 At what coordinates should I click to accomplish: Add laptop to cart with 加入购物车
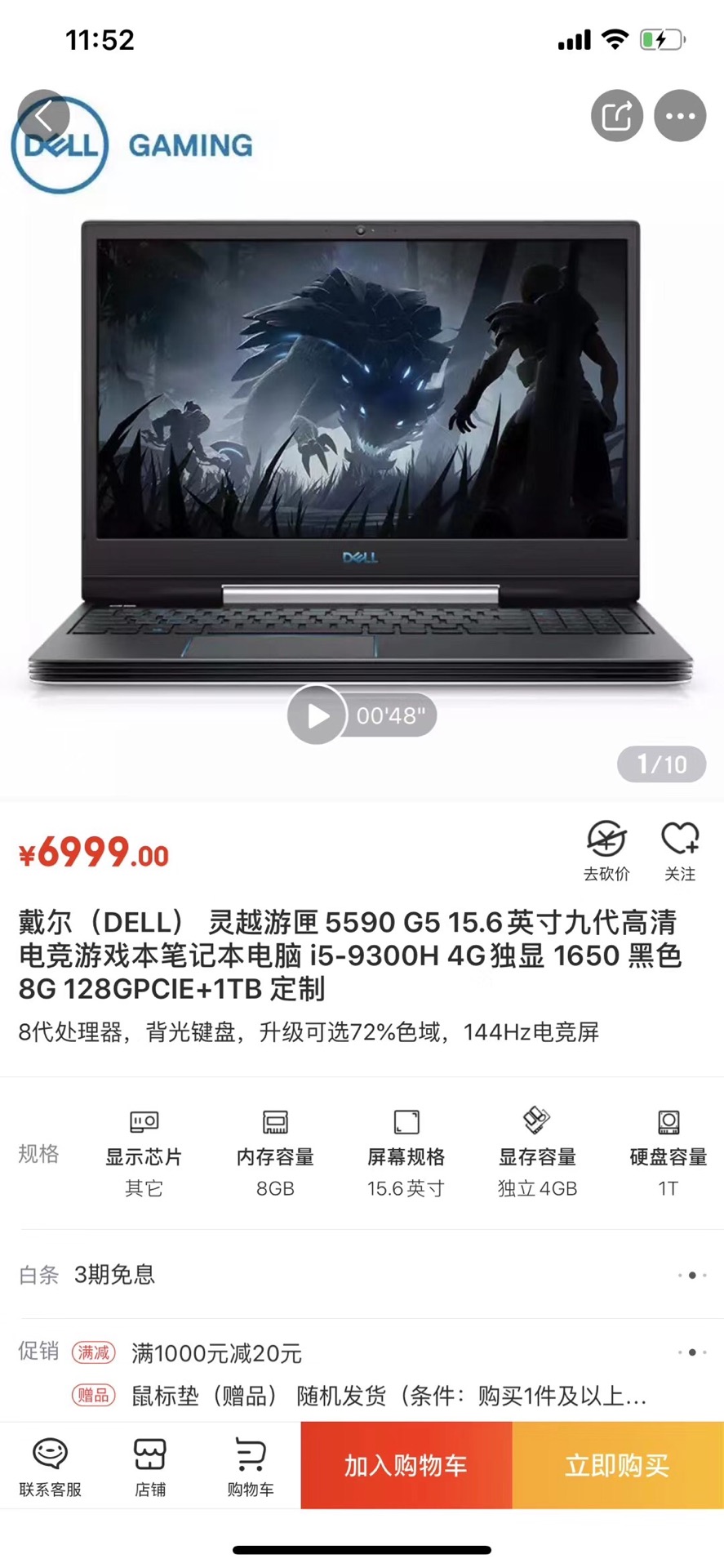point(406,1465)
